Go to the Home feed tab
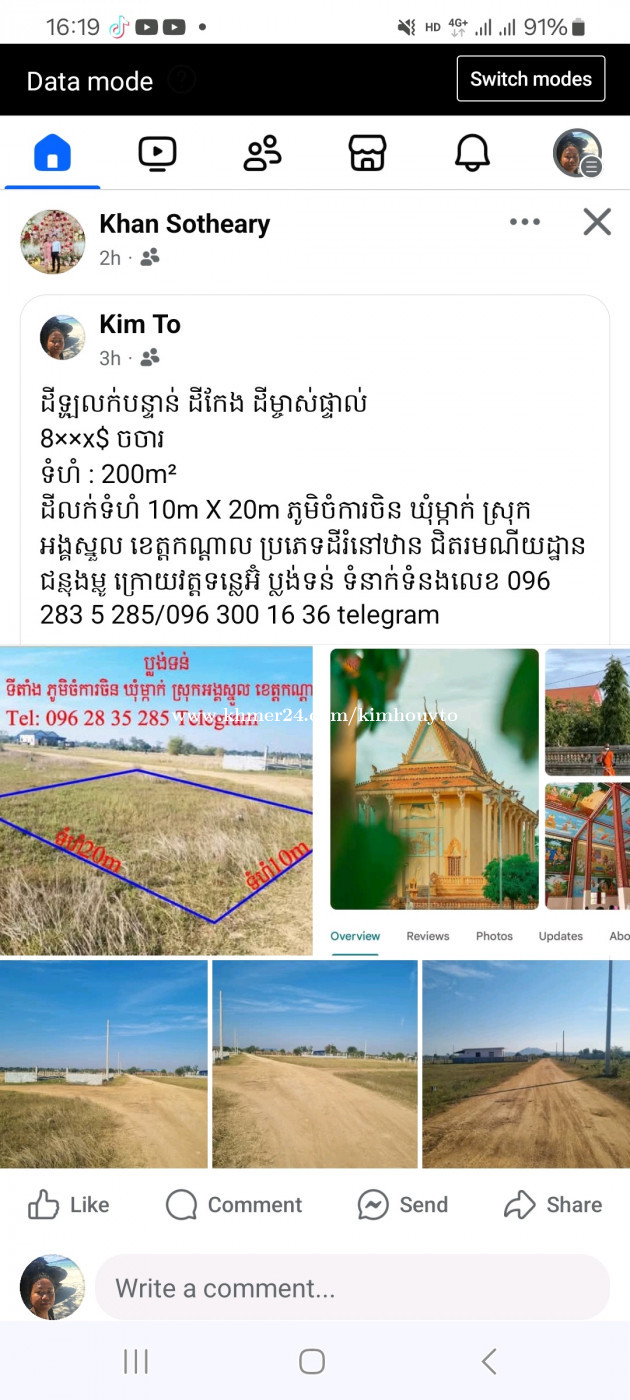The height and width of the screenshot is (1400, 630). click(53, 153)
